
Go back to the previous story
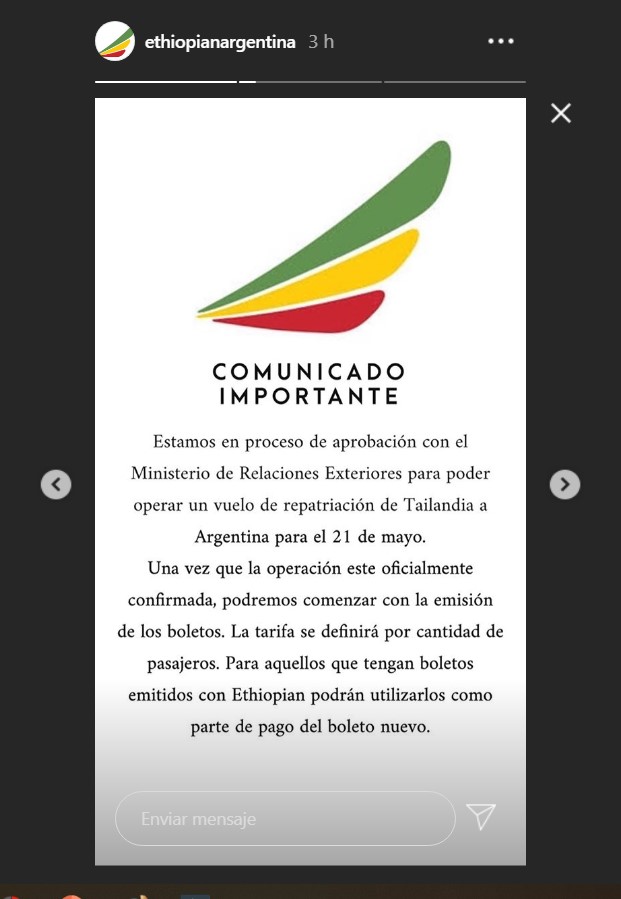(x=56, y=485)
